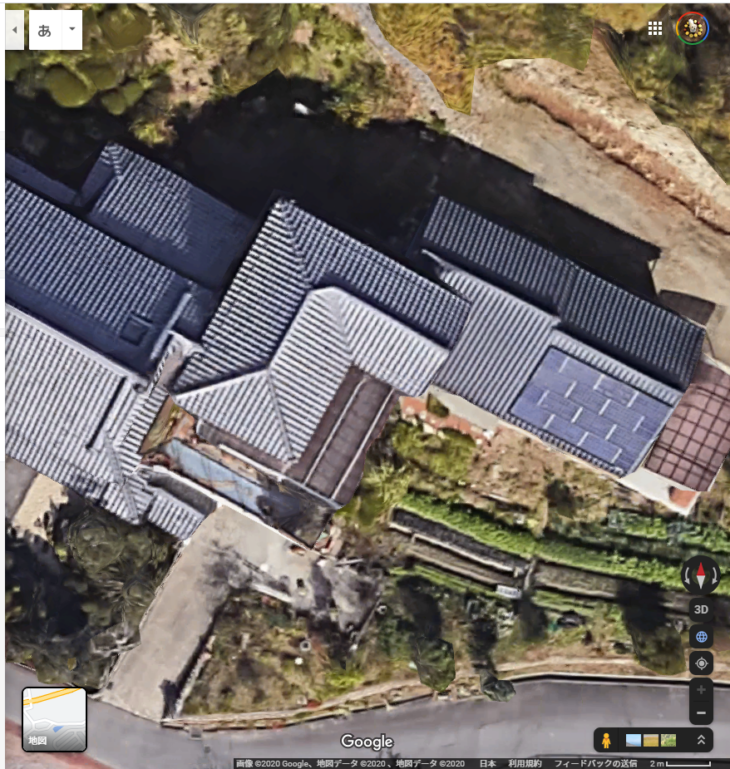Open the input method dropdown arrow
The width and height of the screenshot is (730, 769).
pyautogui.click(x=71, y=30)
